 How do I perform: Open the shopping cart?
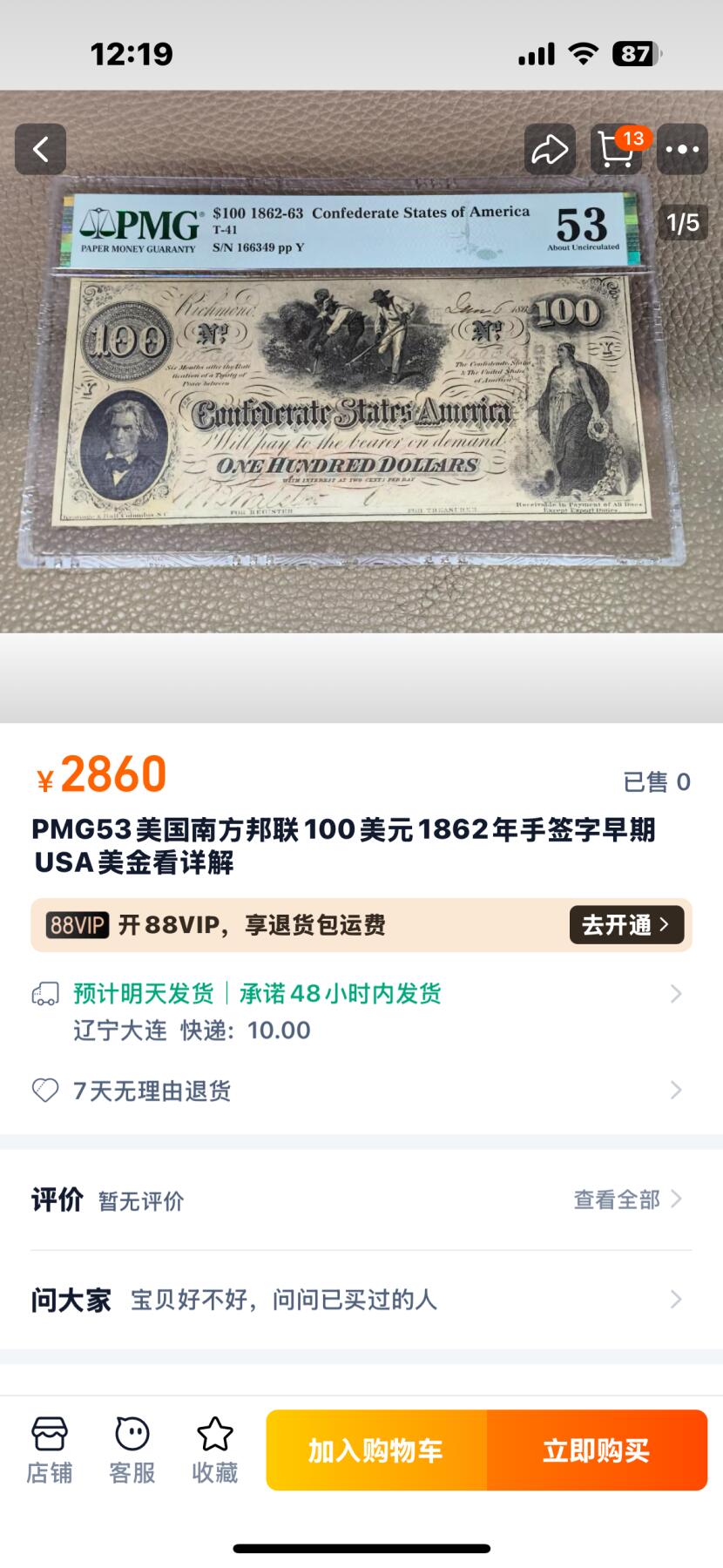point(616,150)
